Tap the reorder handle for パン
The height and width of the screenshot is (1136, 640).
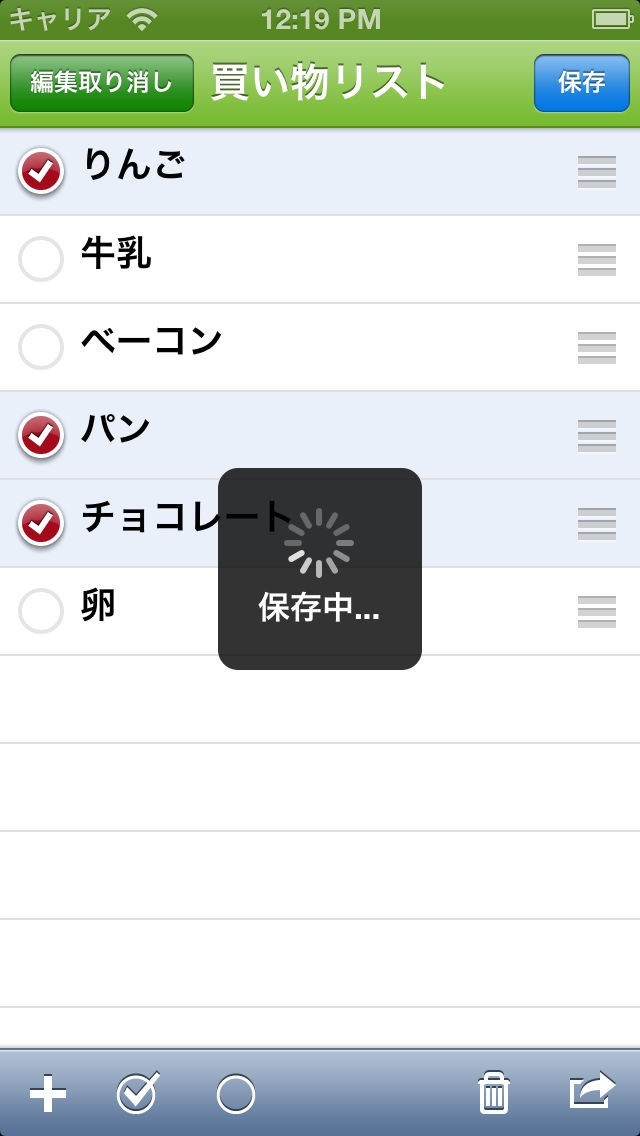[597, 435]
